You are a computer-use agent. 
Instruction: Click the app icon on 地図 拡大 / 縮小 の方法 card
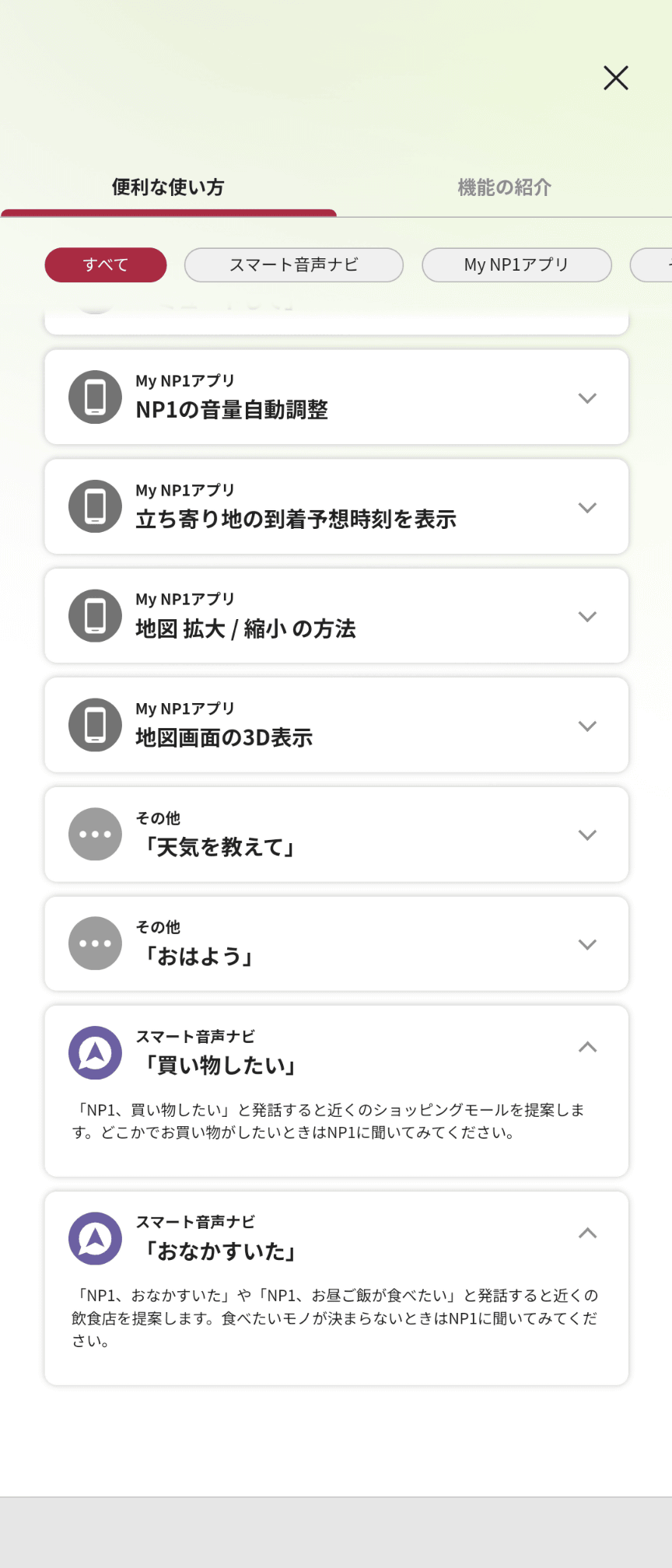point(94,616)
